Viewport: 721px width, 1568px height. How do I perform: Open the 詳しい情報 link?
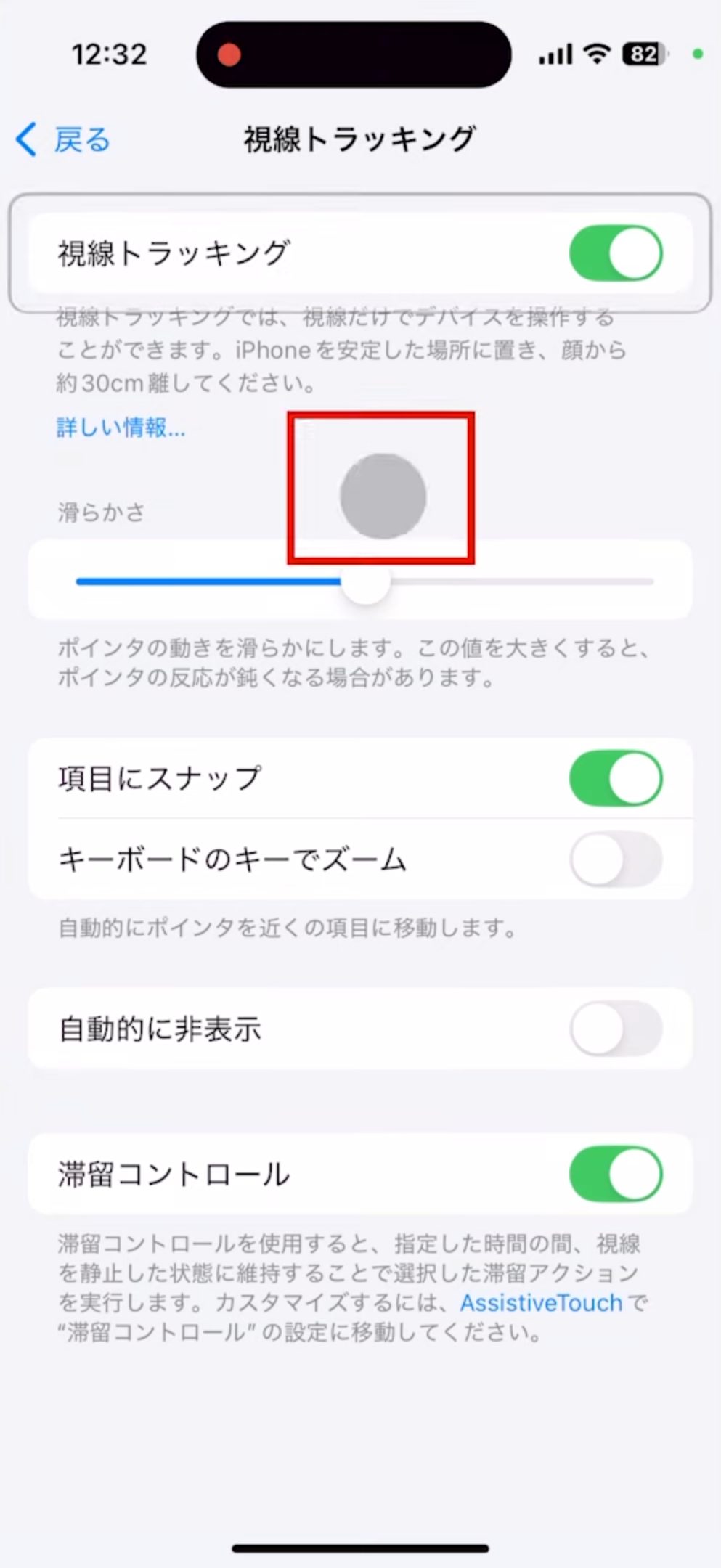click(x=121, y=427)
